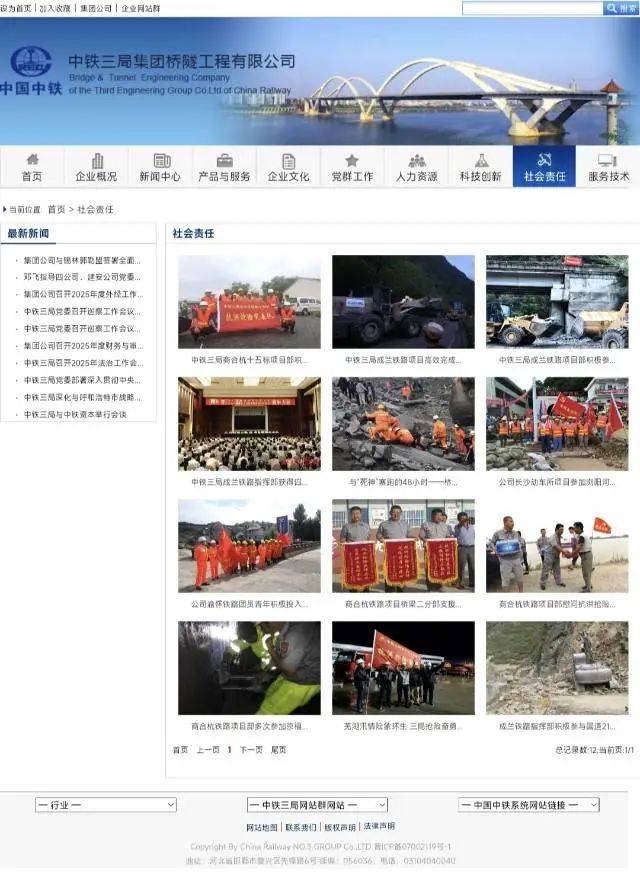Open news 邓飞指导四公司、建安公司党委
The width and height of the screenshot is (640, 876).
tap(82, 277)
